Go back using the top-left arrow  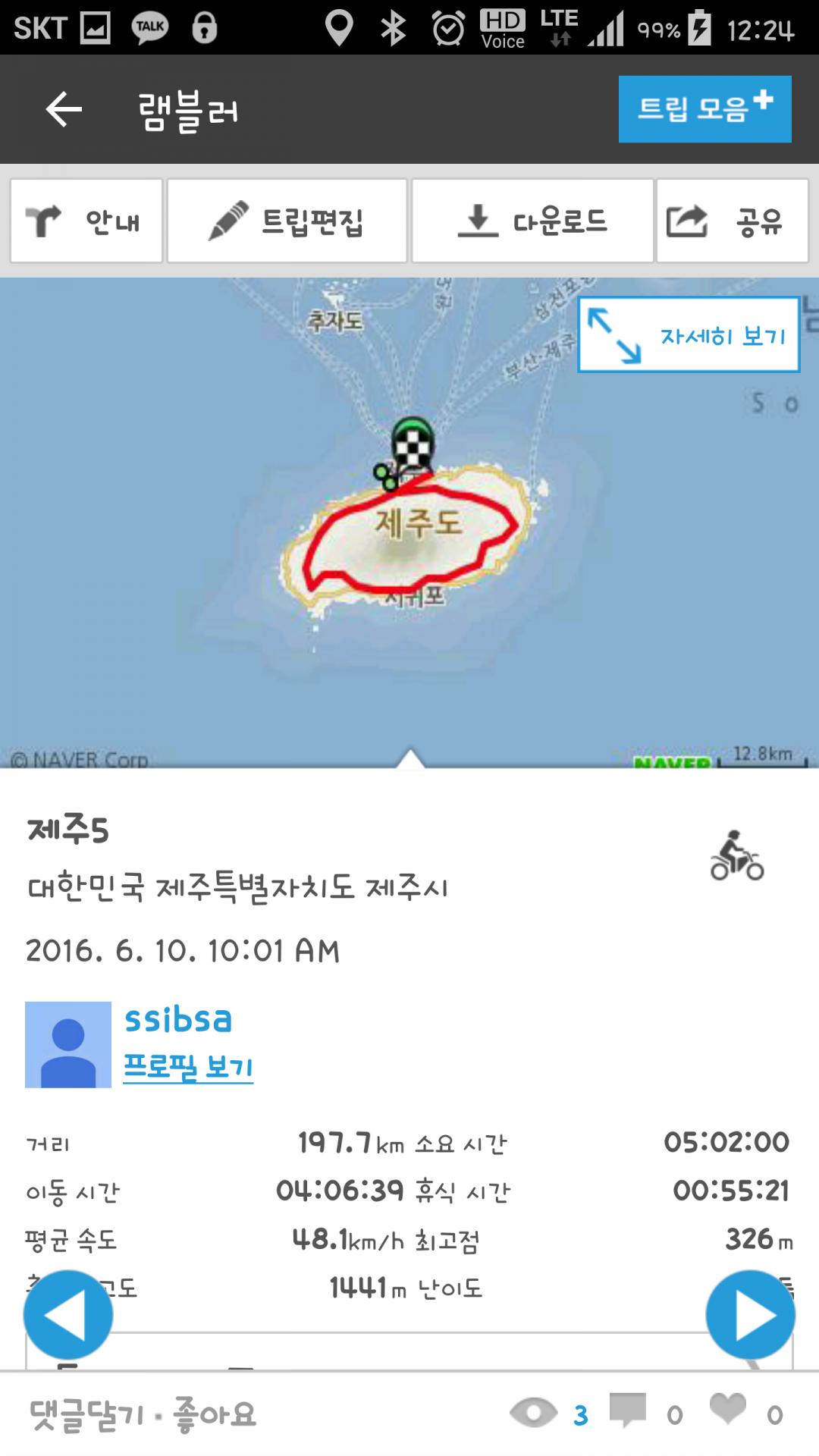coord(64,110)
